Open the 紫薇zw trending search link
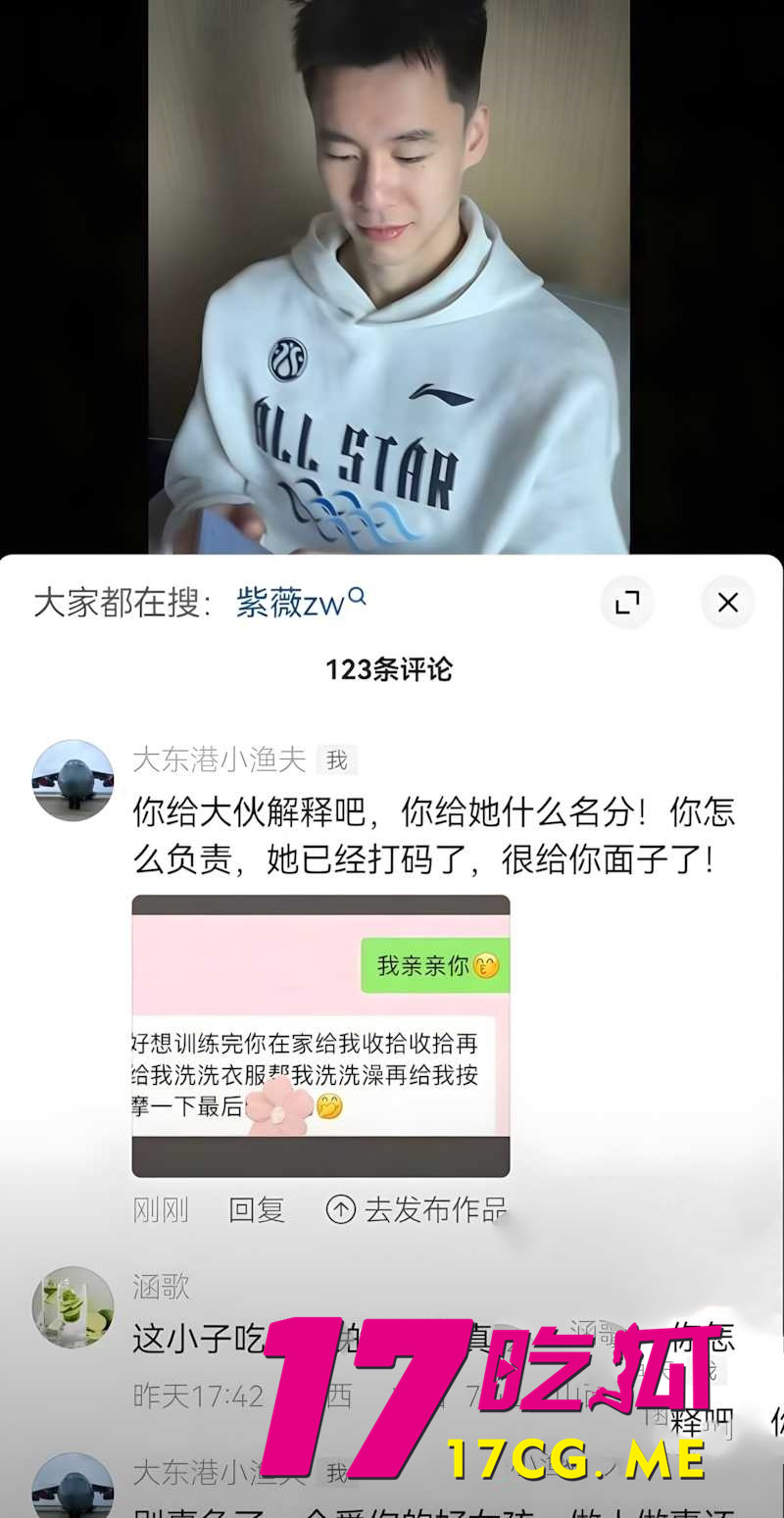 click(x=289, y=604)
